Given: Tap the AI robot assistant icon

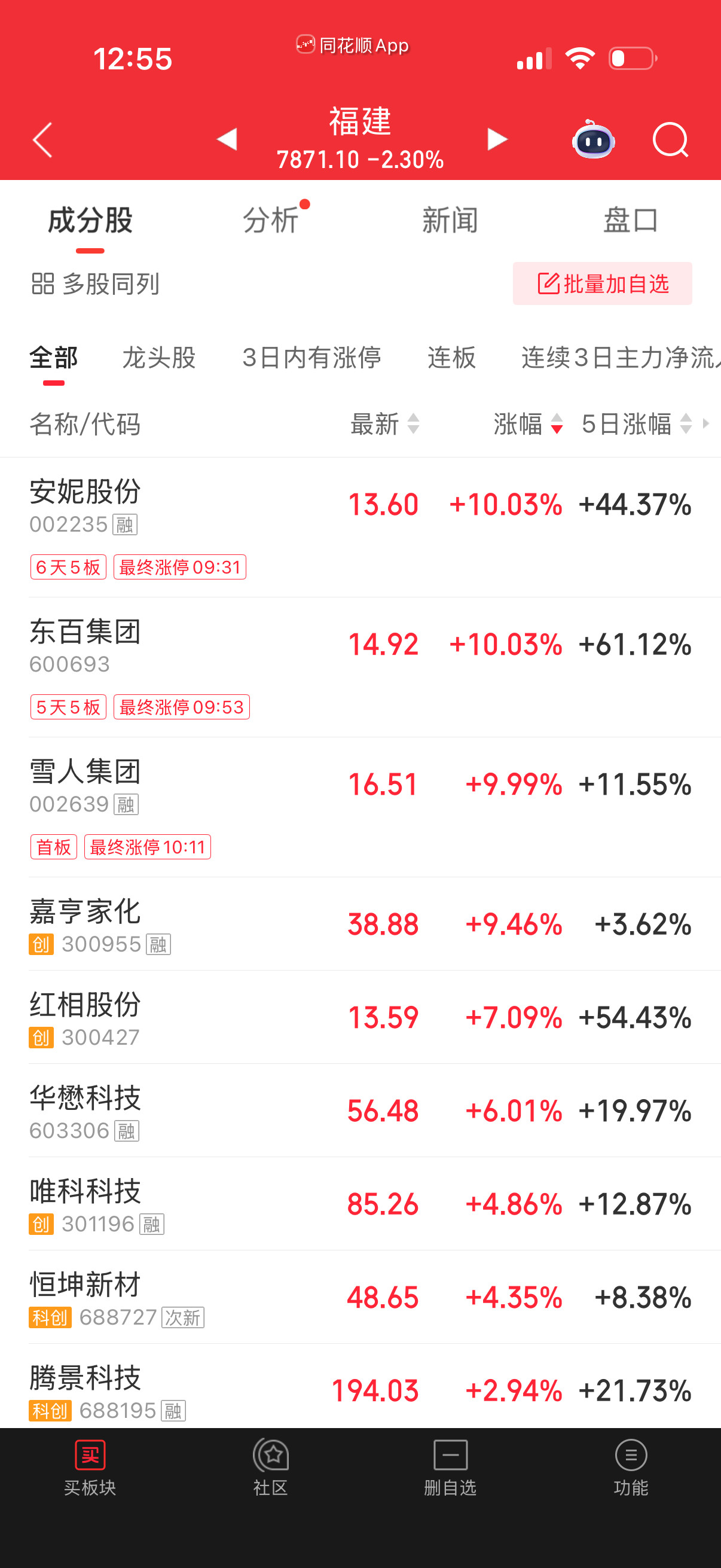Looking at the screenshot, I should pos(594,139).
